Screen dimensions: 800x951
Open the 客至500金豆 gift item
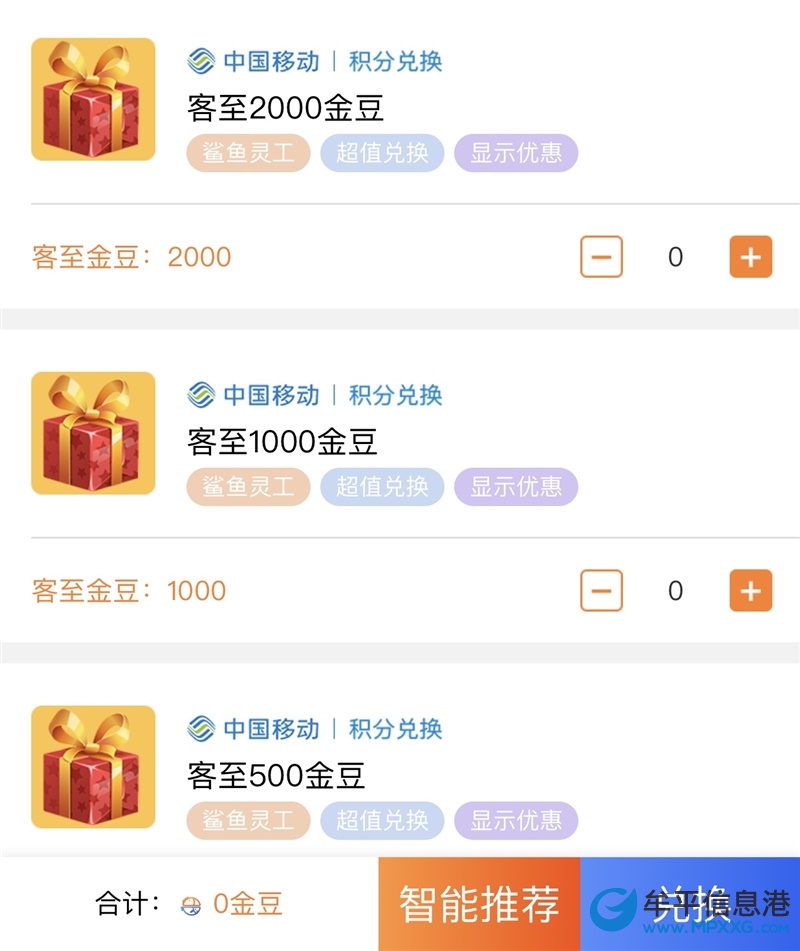click(x=277, y=776)
